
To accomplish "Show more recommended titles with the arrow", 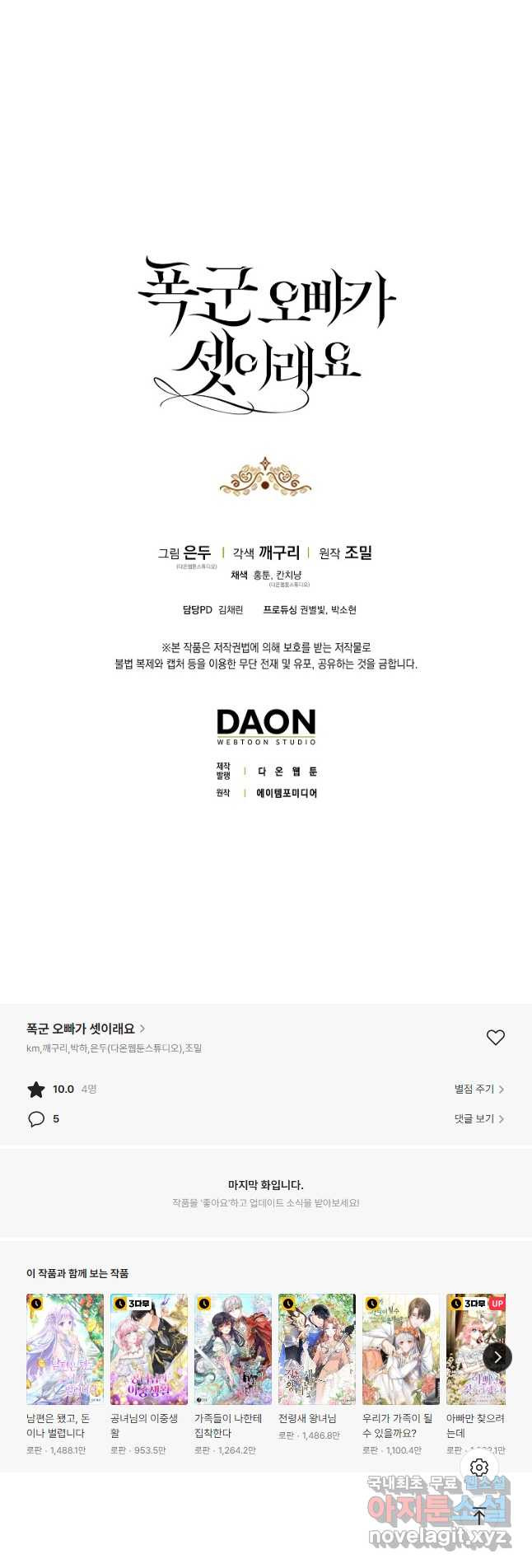I will [497, 1356].
